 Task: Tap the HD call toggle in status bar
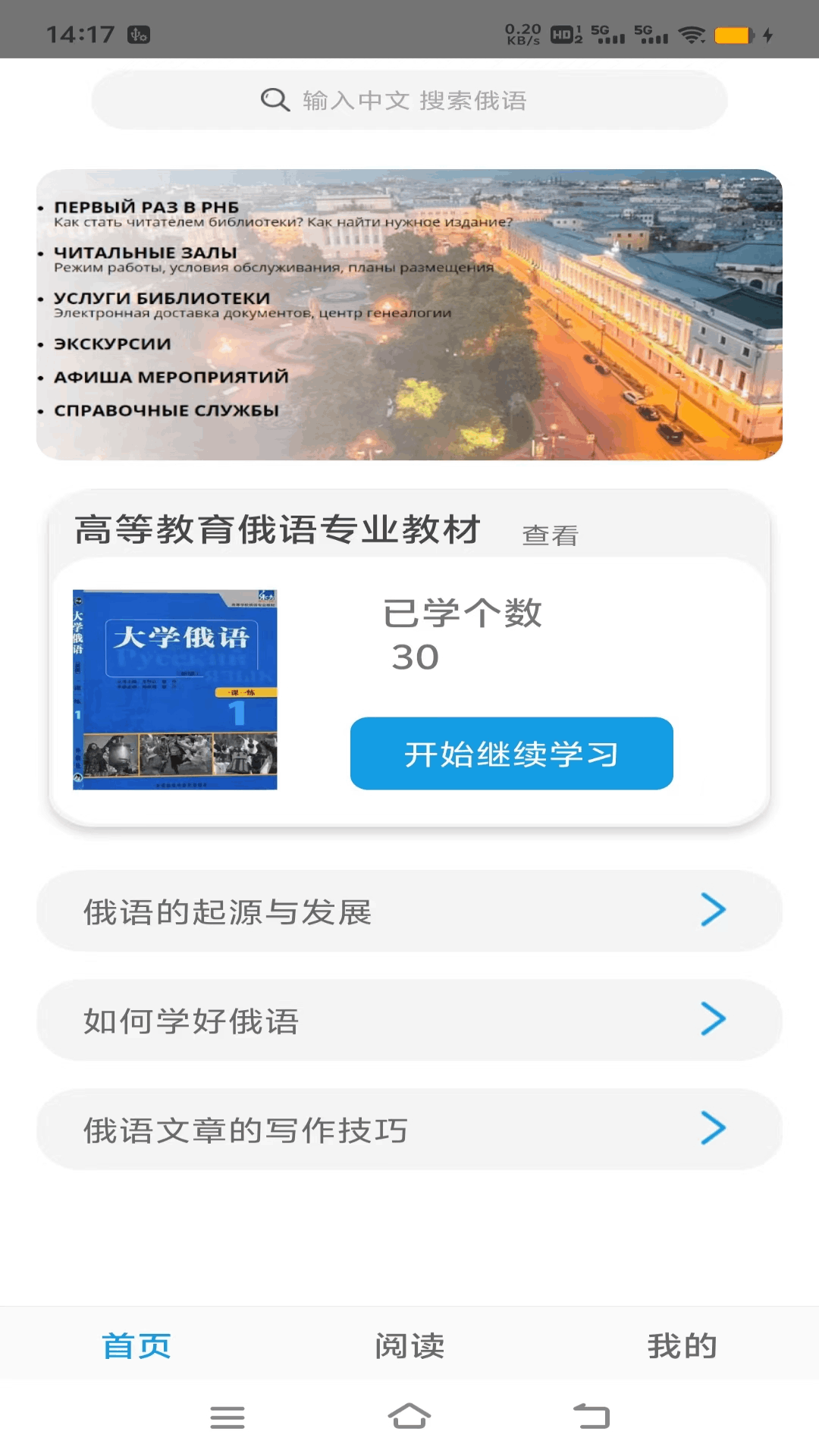(x=563, y=33)
